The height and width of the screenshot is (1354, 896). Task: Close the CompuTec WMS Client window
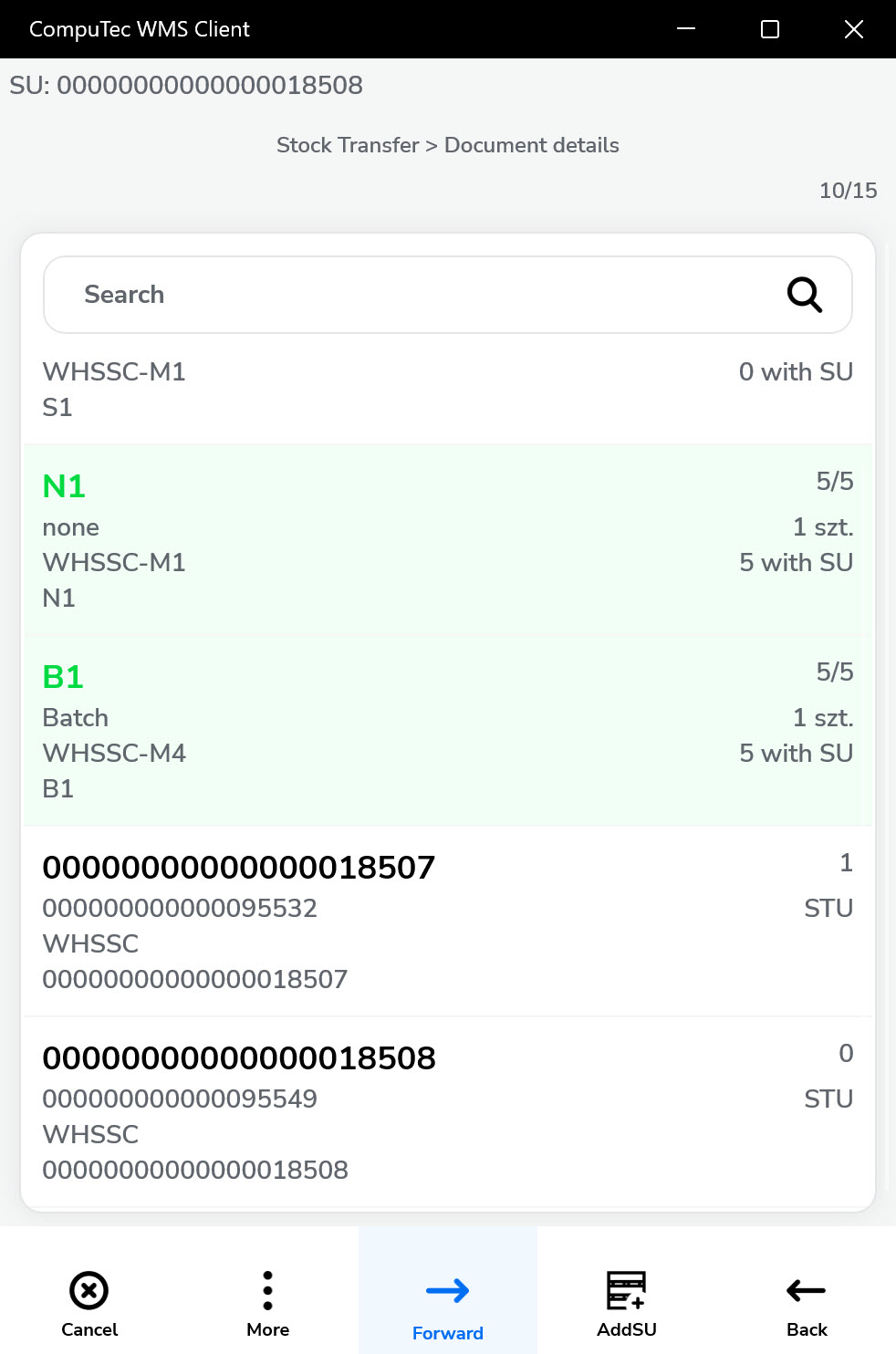tap(854, 29)
